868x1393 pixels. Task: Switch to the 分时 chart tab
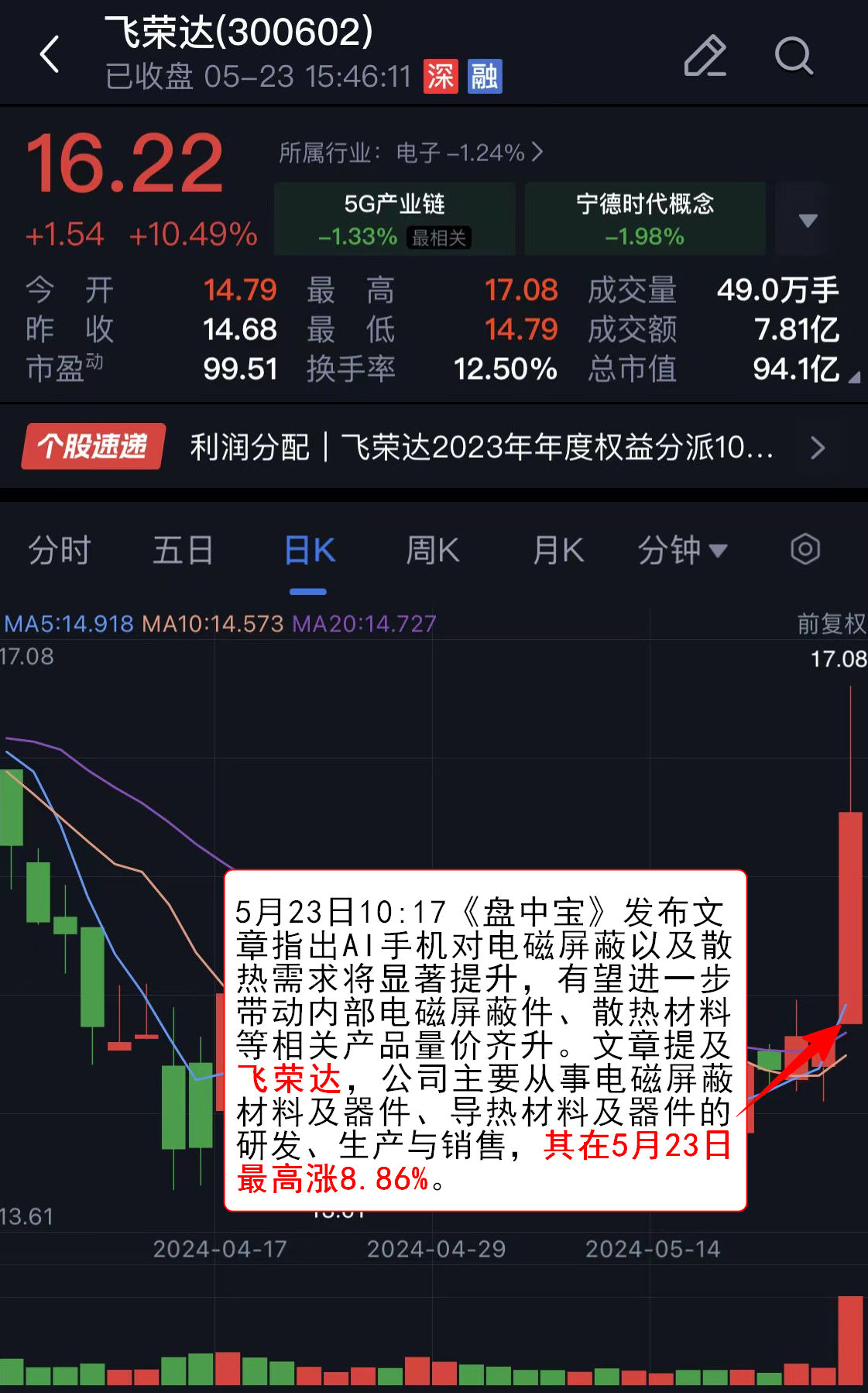point(60,551)
